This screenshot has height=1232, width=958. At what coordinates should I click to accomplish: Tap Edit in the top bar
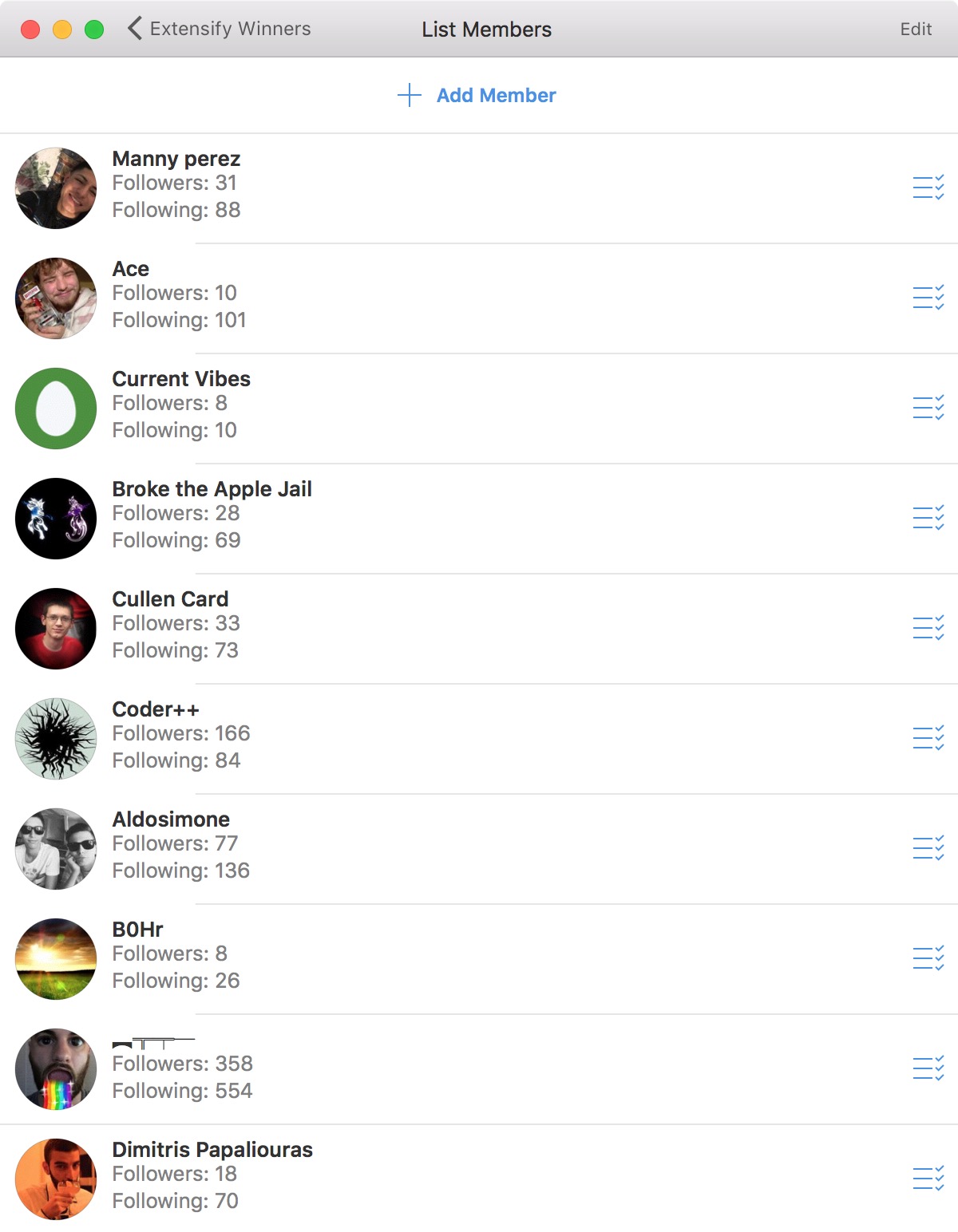915,29
